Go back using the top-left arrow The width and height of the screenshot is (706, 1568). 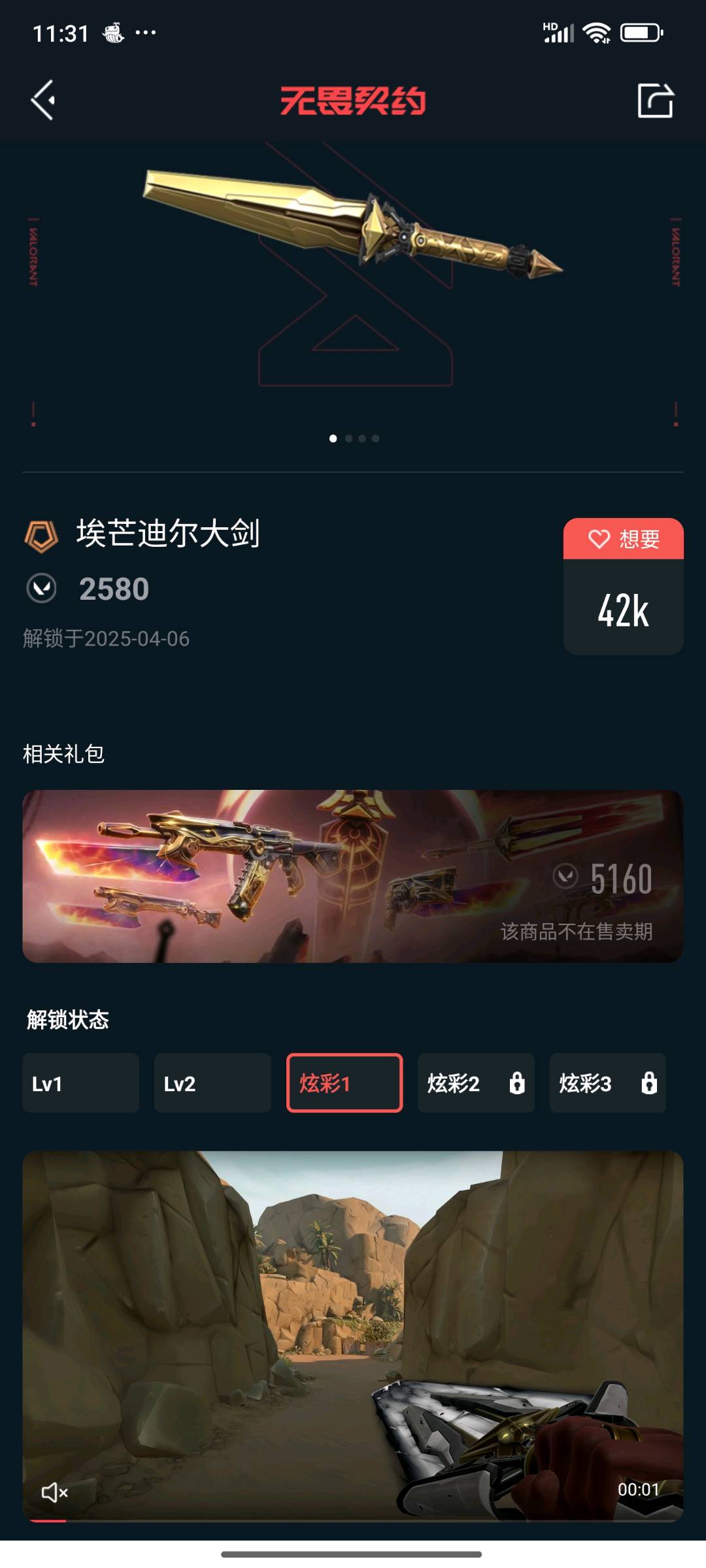pos(43,101)
